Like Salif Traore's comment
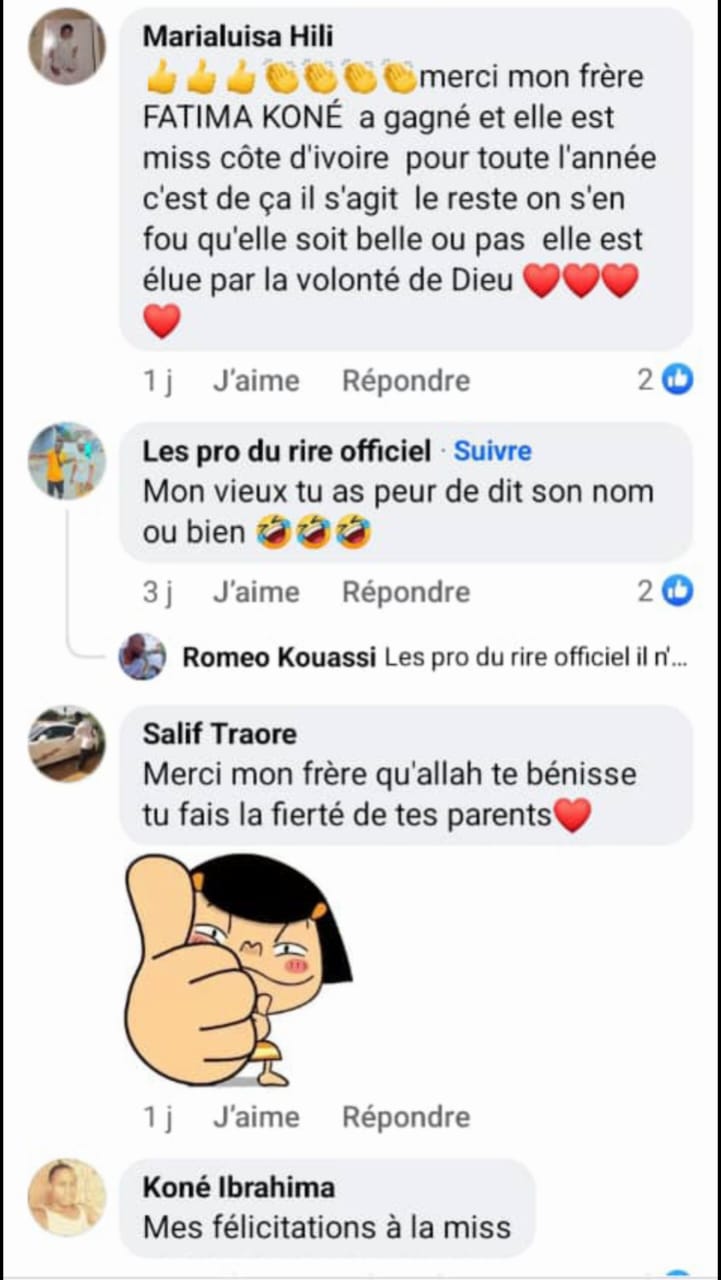The width and height of the screenshot is (721, 1280). 255,1117
